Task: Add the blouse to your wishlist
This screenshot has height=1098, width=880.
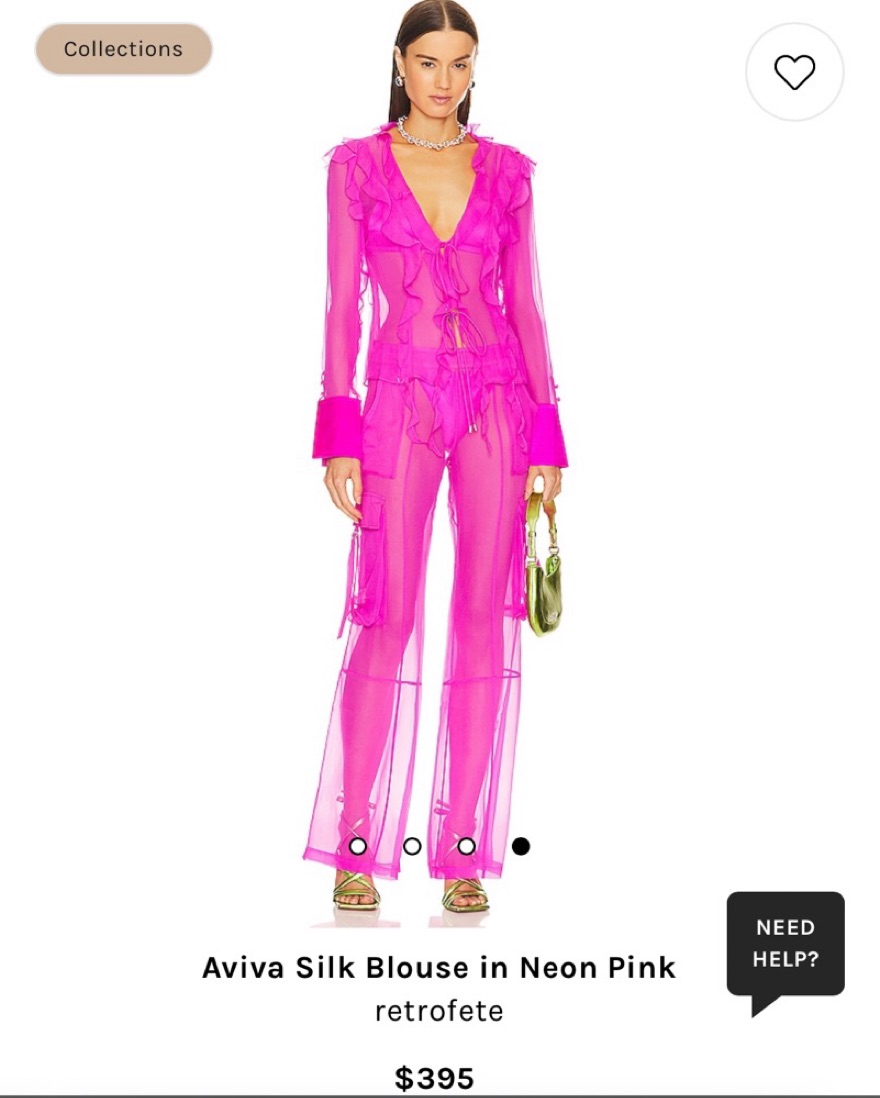Action: 795,72
